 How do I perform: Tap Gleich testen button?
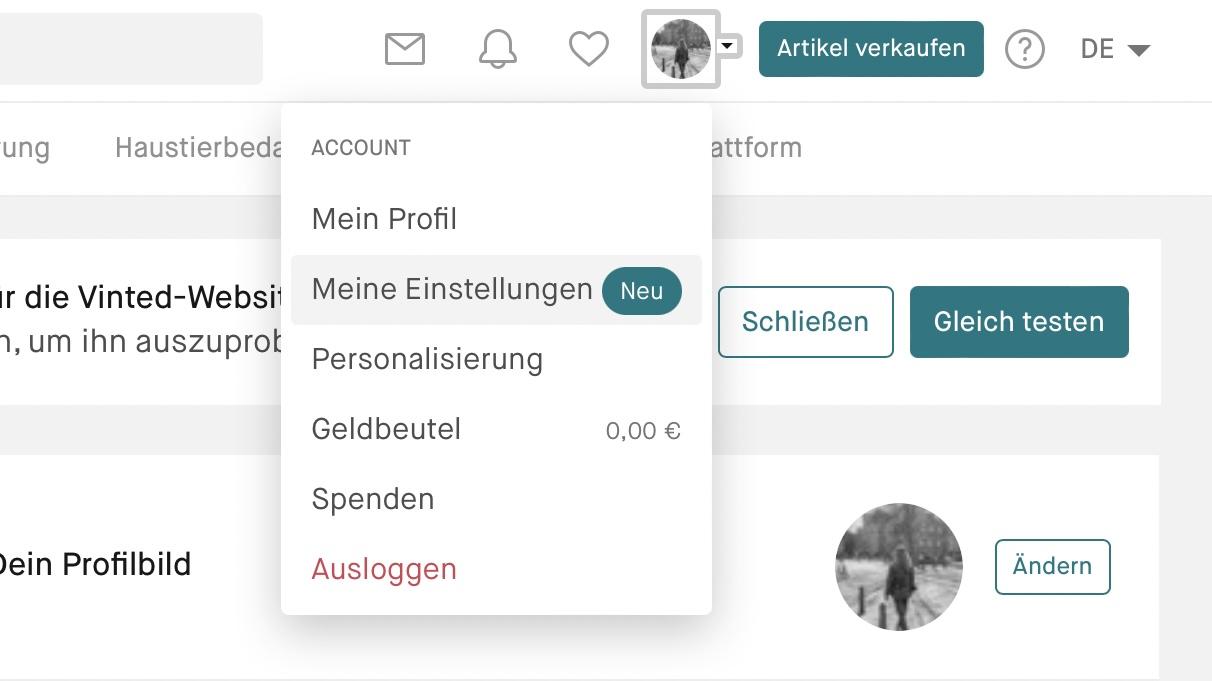1018,322
